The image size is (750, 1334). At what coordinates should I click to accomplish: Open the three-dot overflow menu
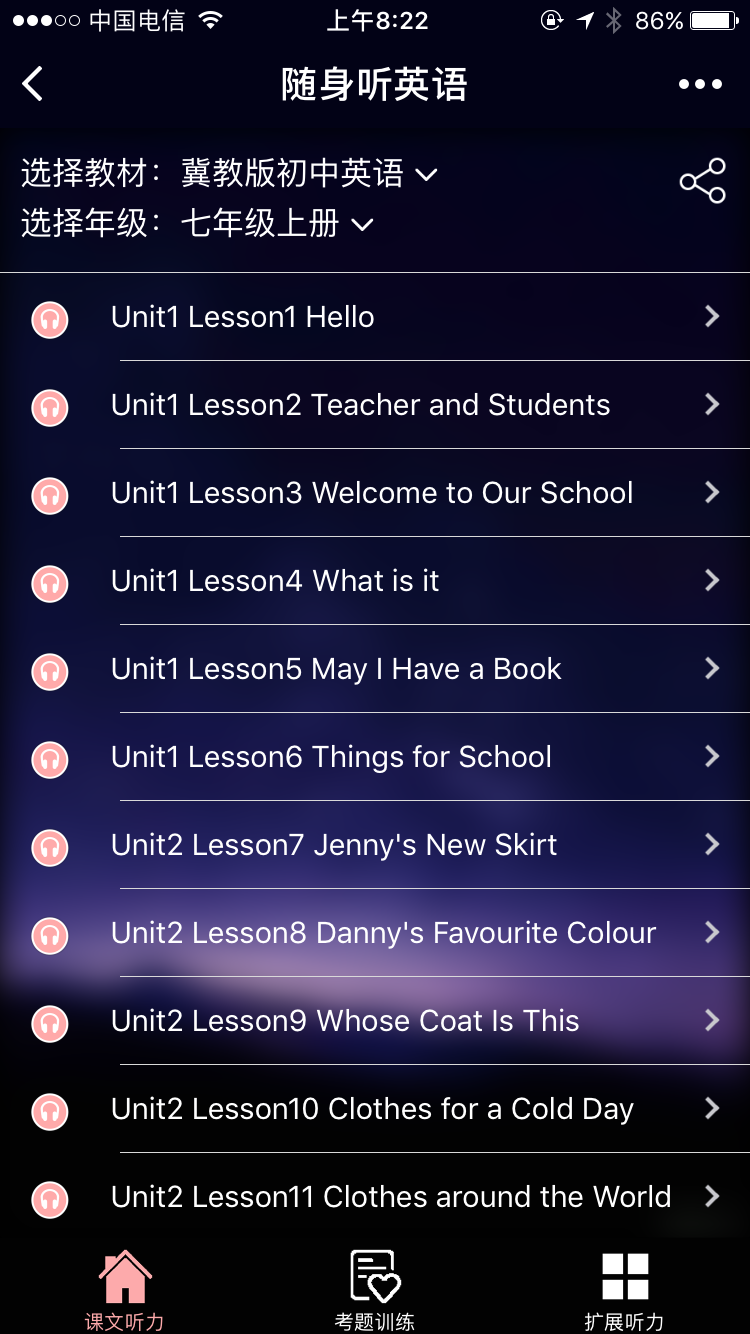coord(700,84)
